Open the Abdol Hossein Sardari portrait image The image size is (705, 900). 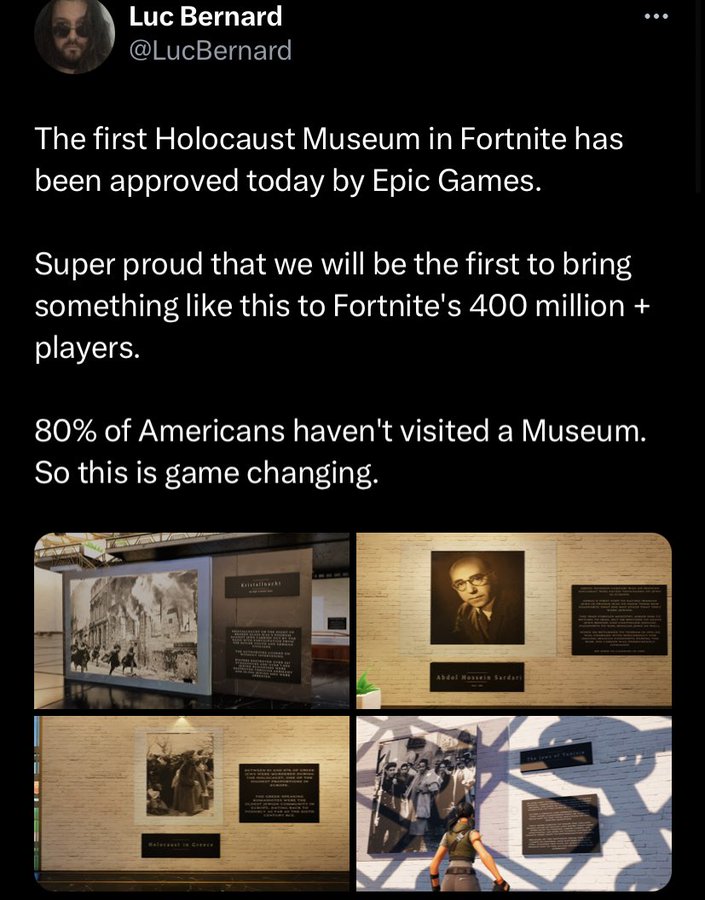point(513,620)
